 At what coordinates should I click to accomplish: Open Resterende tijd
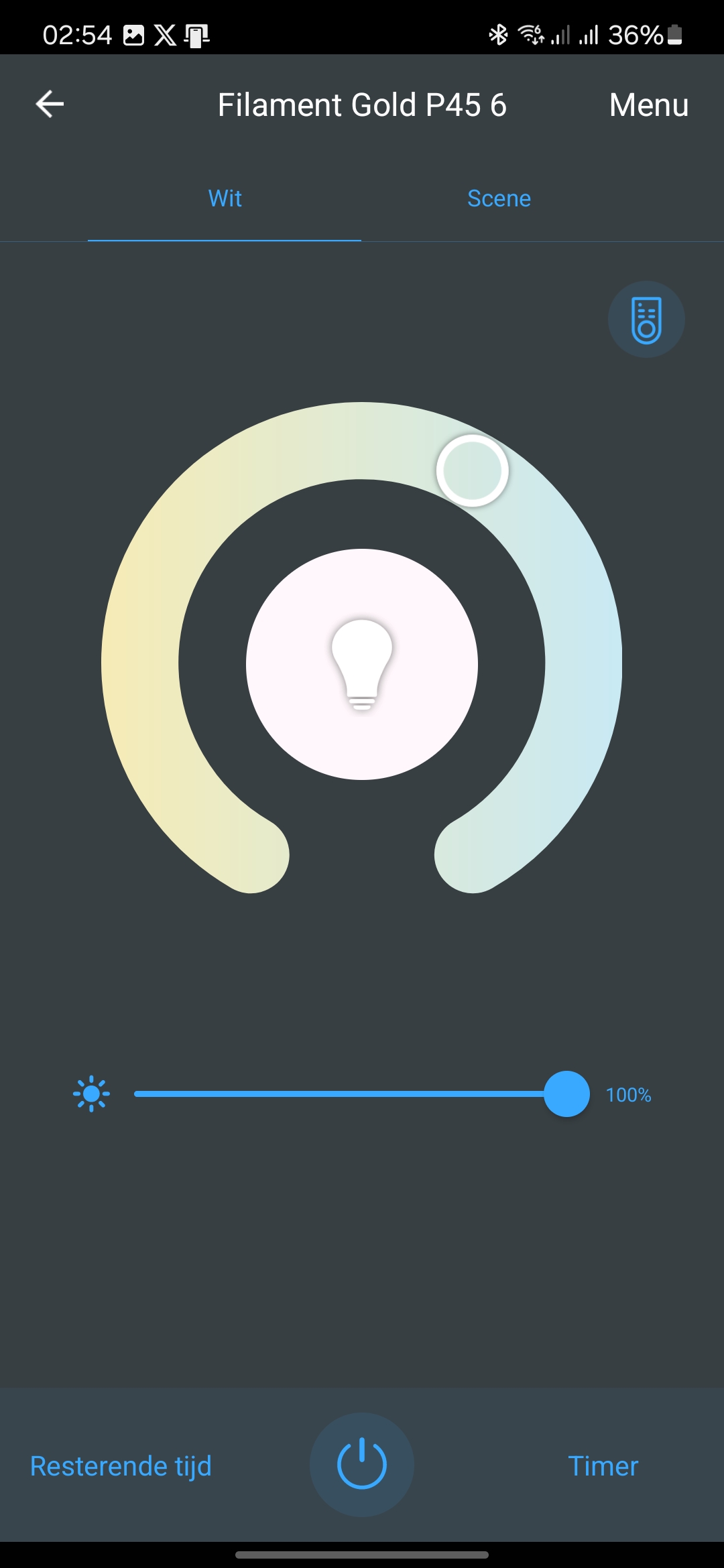(121, 1466)
